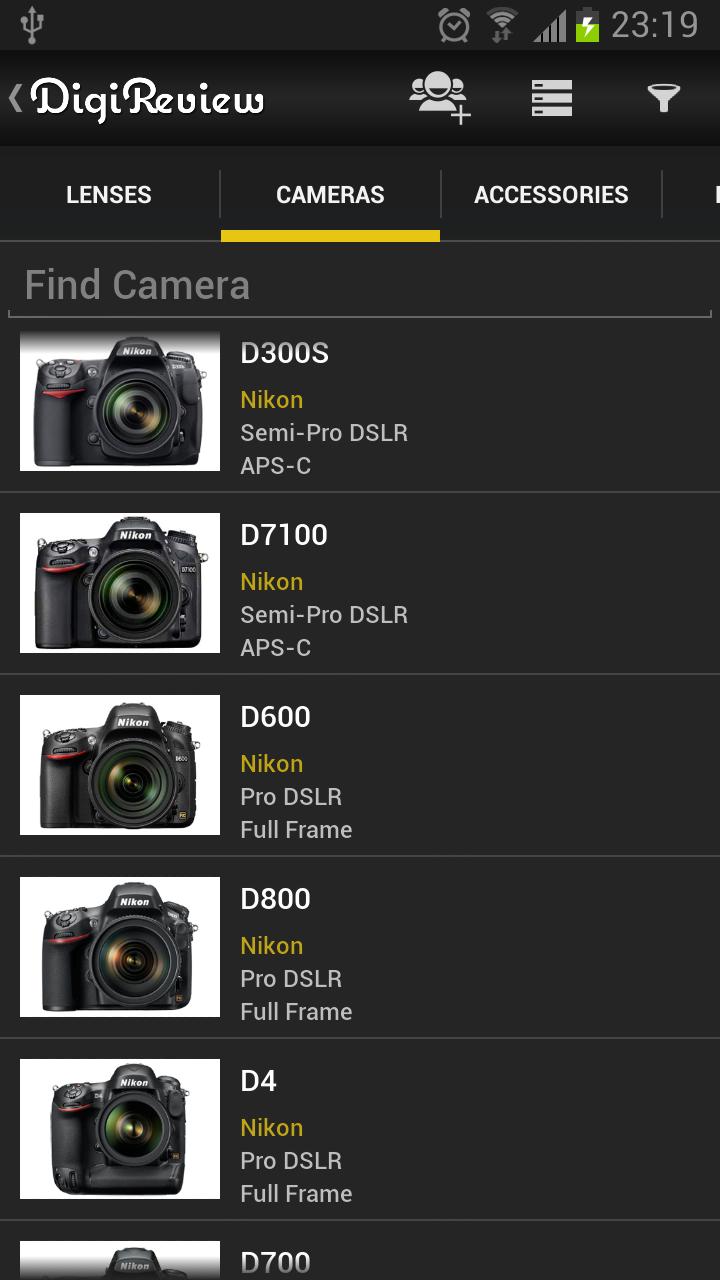Tap the Find Camera search field

[360, 284]
